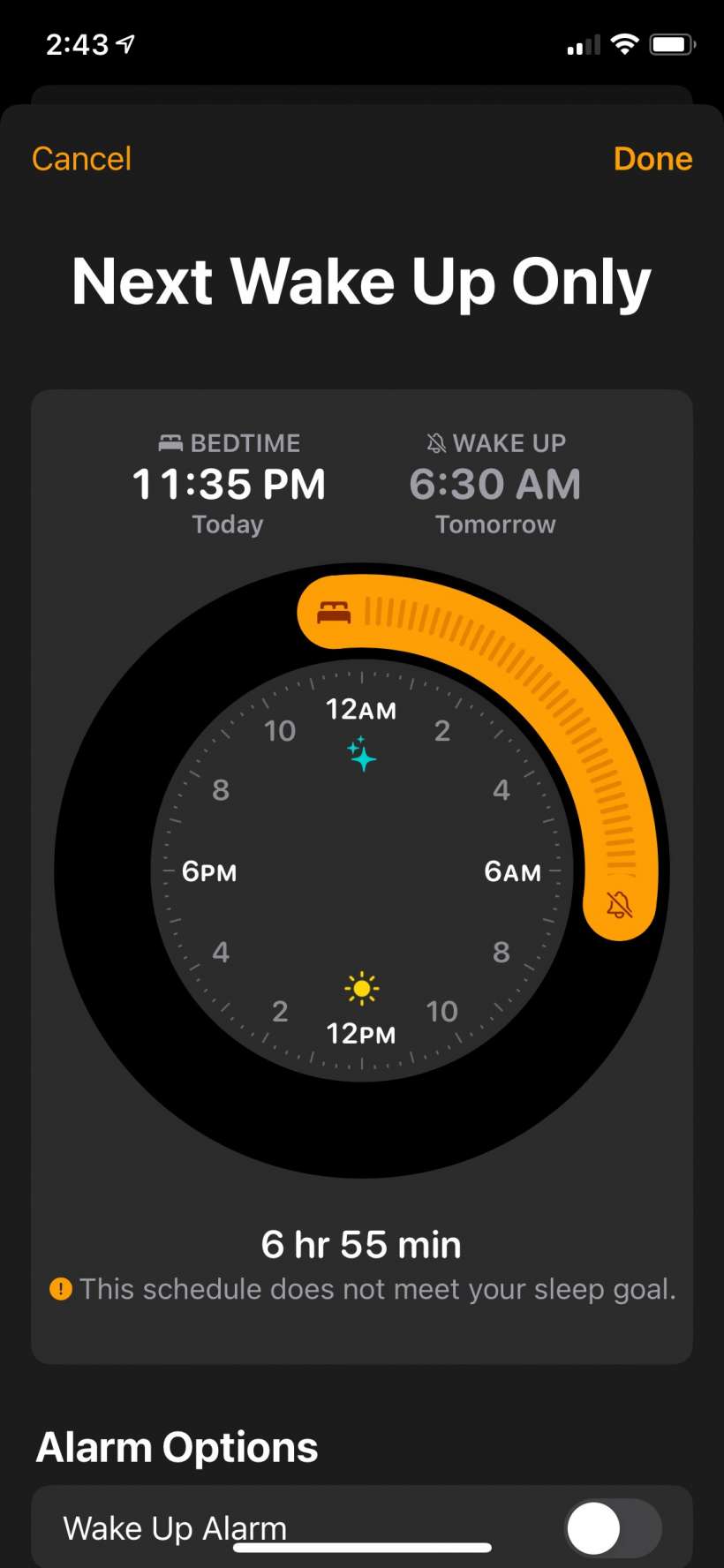Tap the bell handle on the sleep dial
This screenshot has width=724, height=1568.
click(620, 904)
